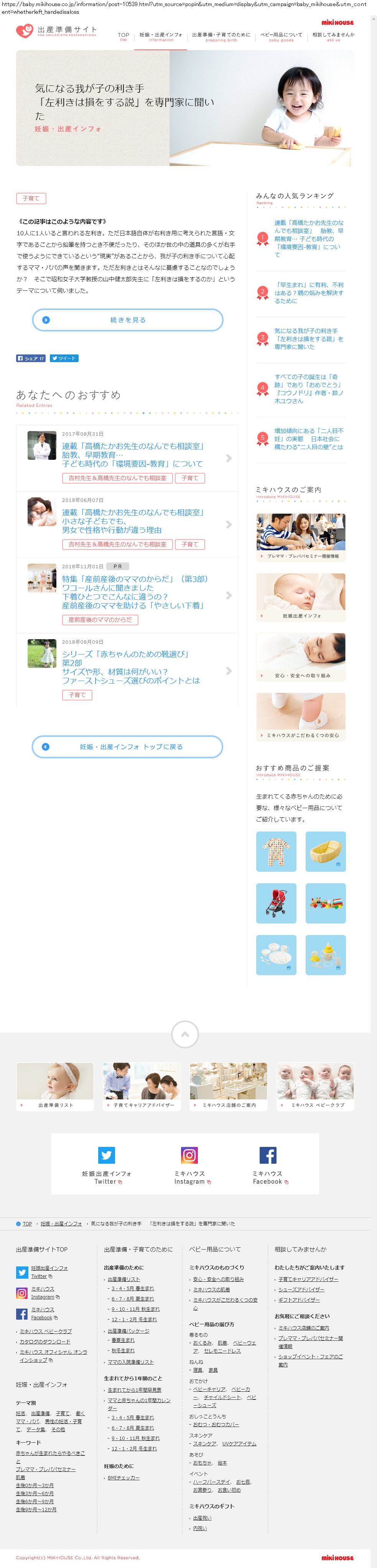Open the BMIチェッカー footer link
This screenshot has width=377, height=1568.
(123, 1477)
